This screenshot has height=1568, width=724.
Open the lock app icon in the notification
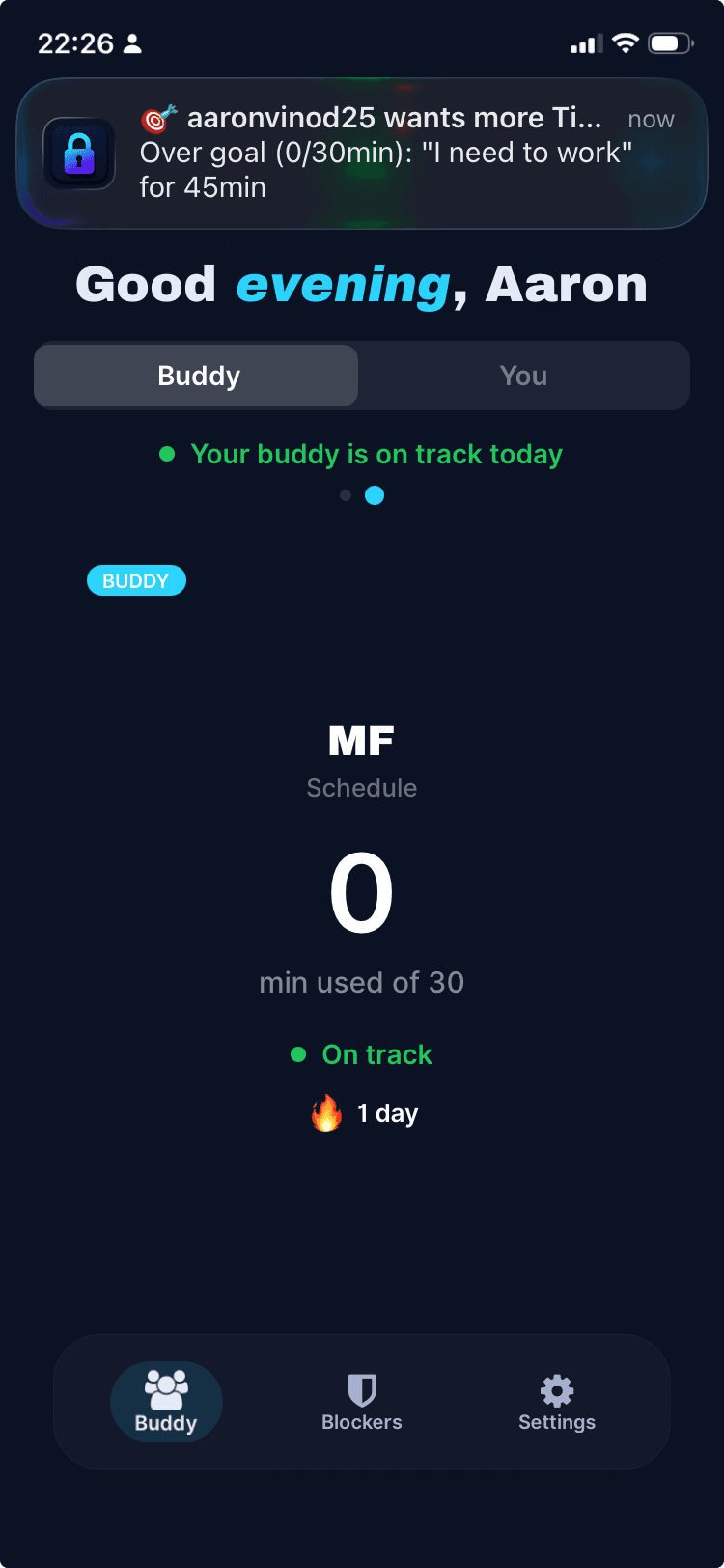80,153
